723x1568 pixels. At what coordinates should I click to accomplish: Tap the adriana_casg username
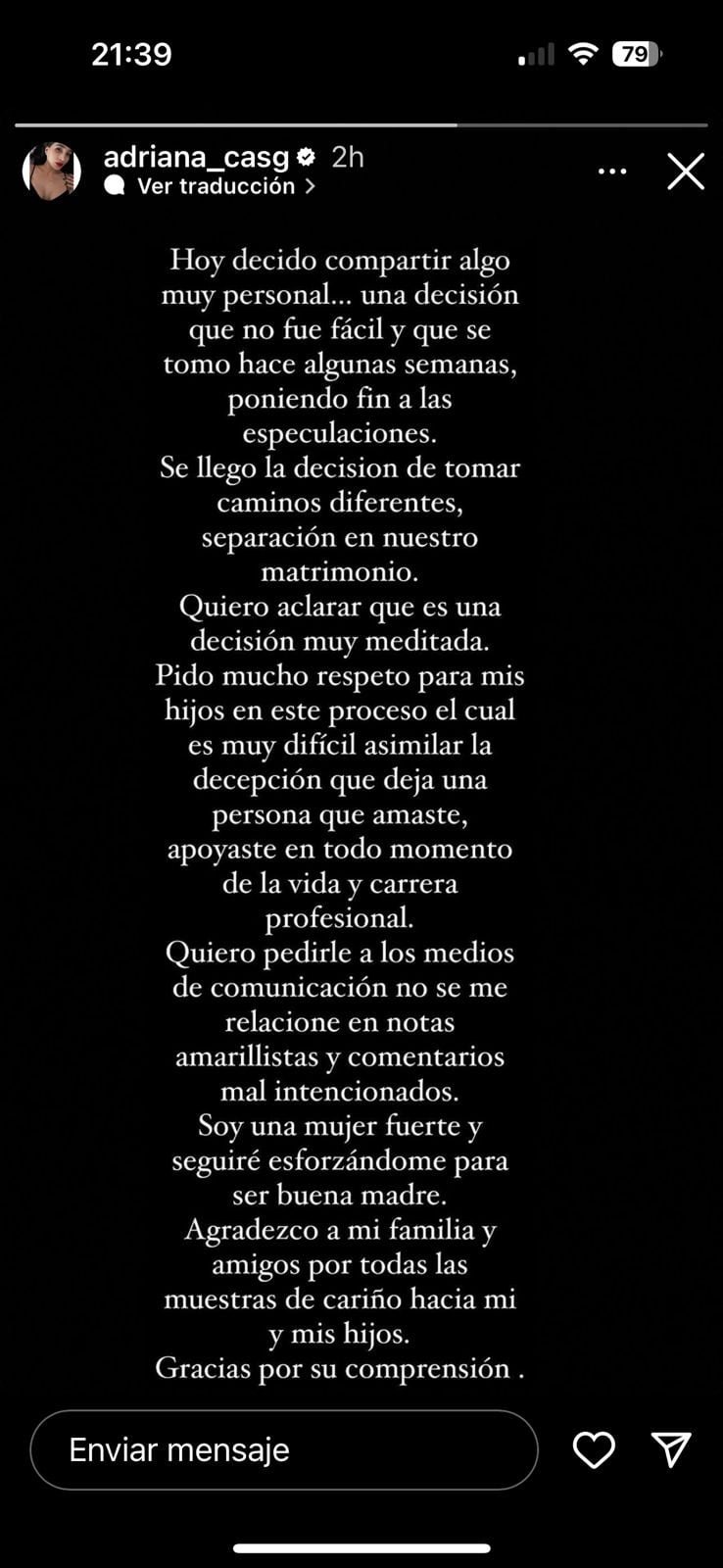pos(197,157)
